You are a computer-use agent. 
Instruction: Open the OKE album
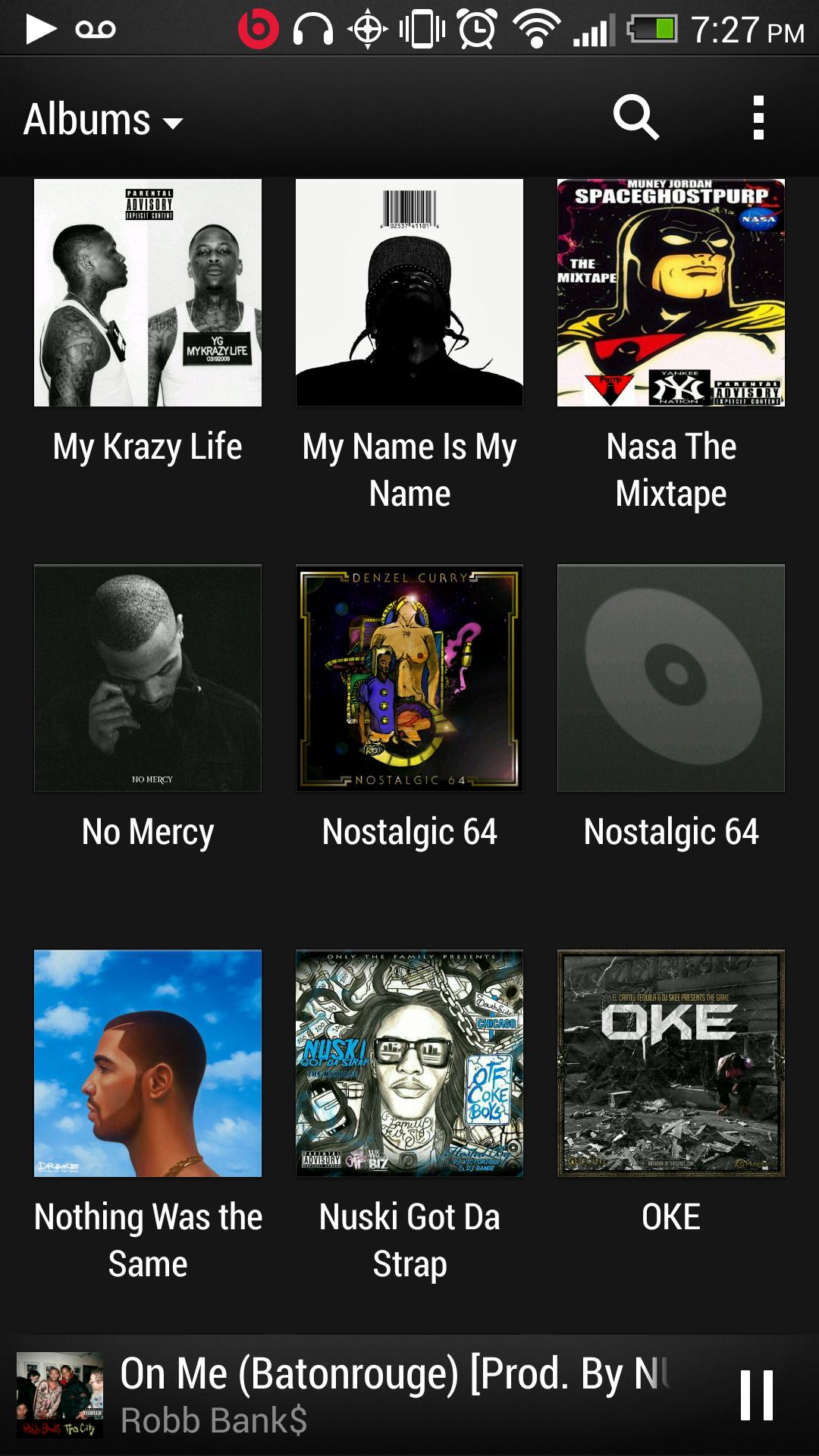coord(671,1063)
